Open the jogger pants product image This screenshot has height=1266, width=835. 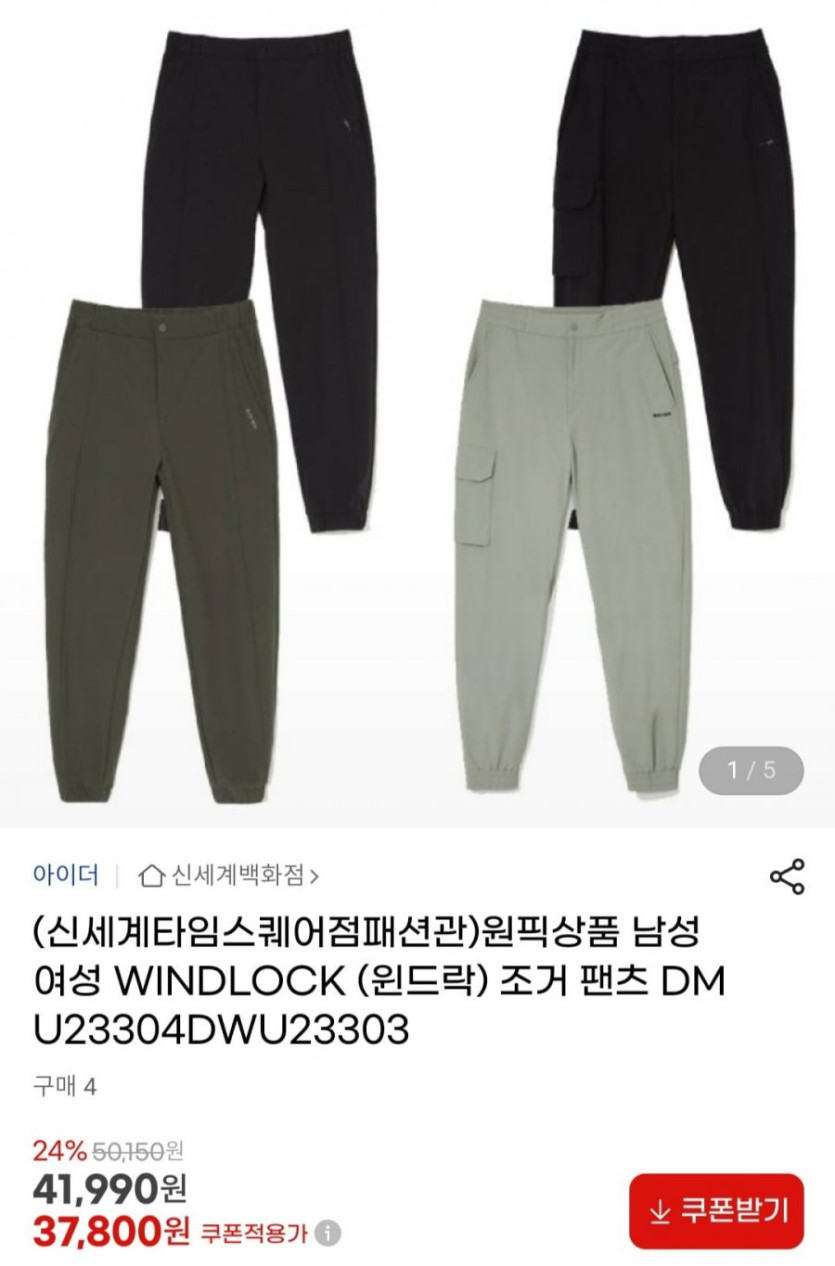(x=417, y=410)
